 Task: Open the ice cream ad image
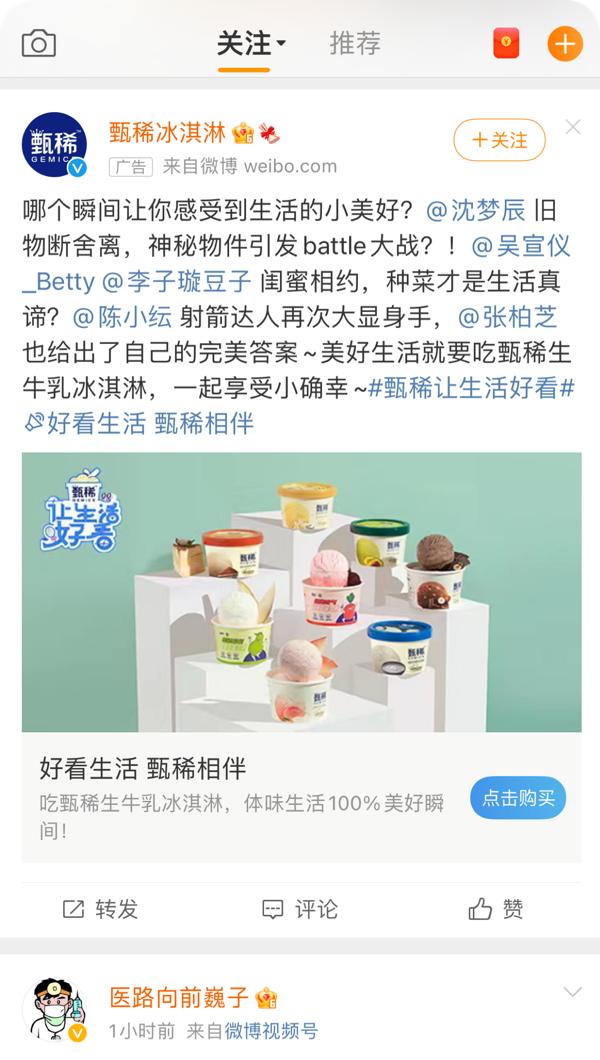tap(301, 591)
